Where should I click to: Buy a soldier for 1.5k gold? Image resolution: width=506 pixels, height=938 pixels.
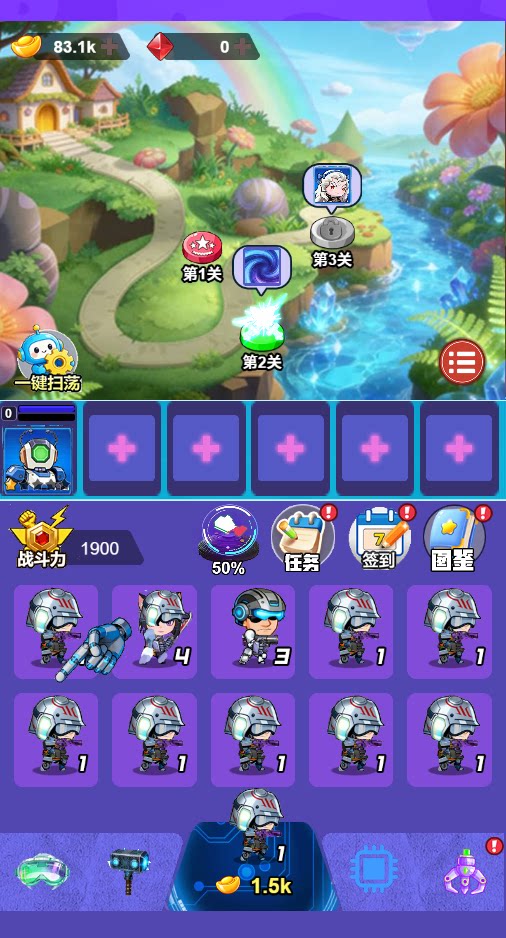[x=254, y=866]
